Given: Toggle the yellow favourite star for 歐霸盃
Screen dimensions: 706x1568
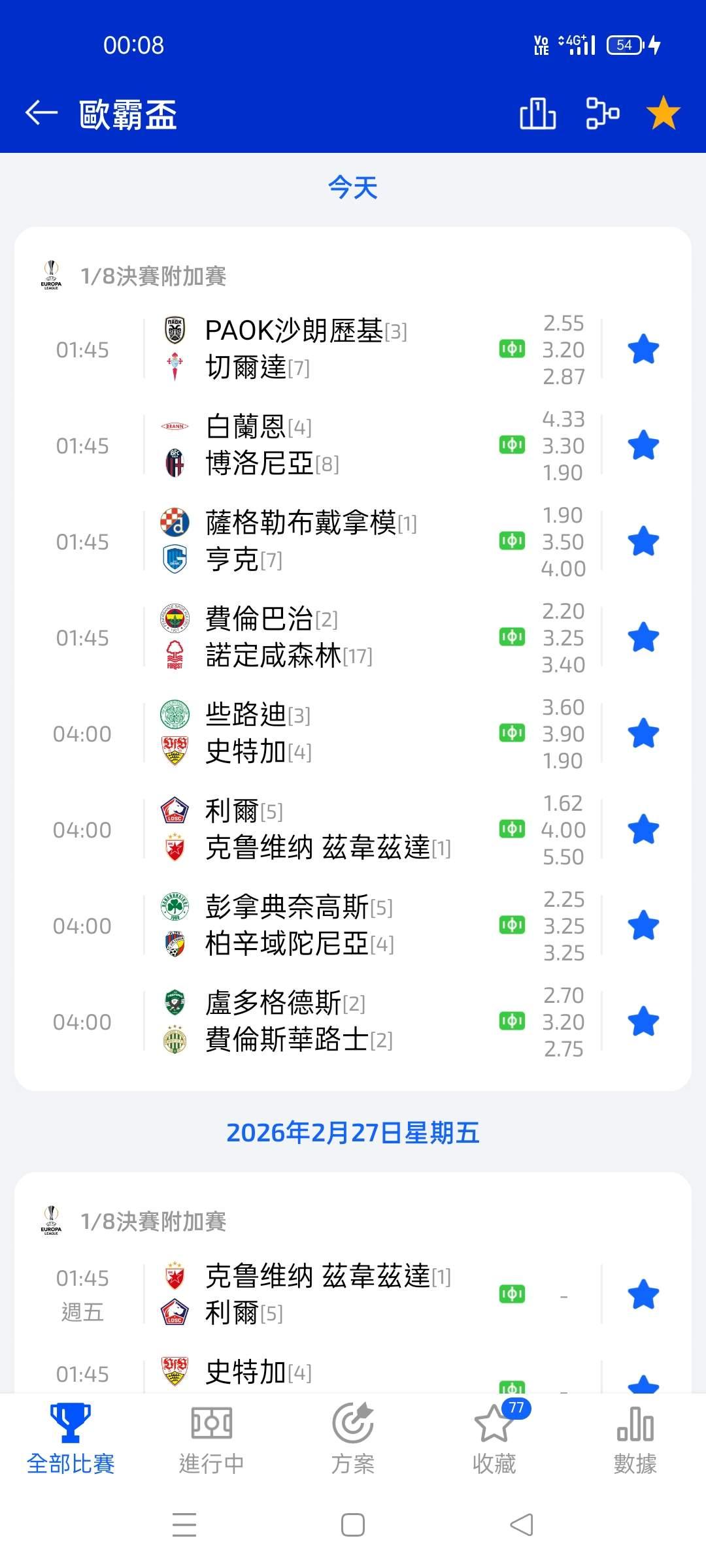Looking at the screenshot, I should pos(663,113).
